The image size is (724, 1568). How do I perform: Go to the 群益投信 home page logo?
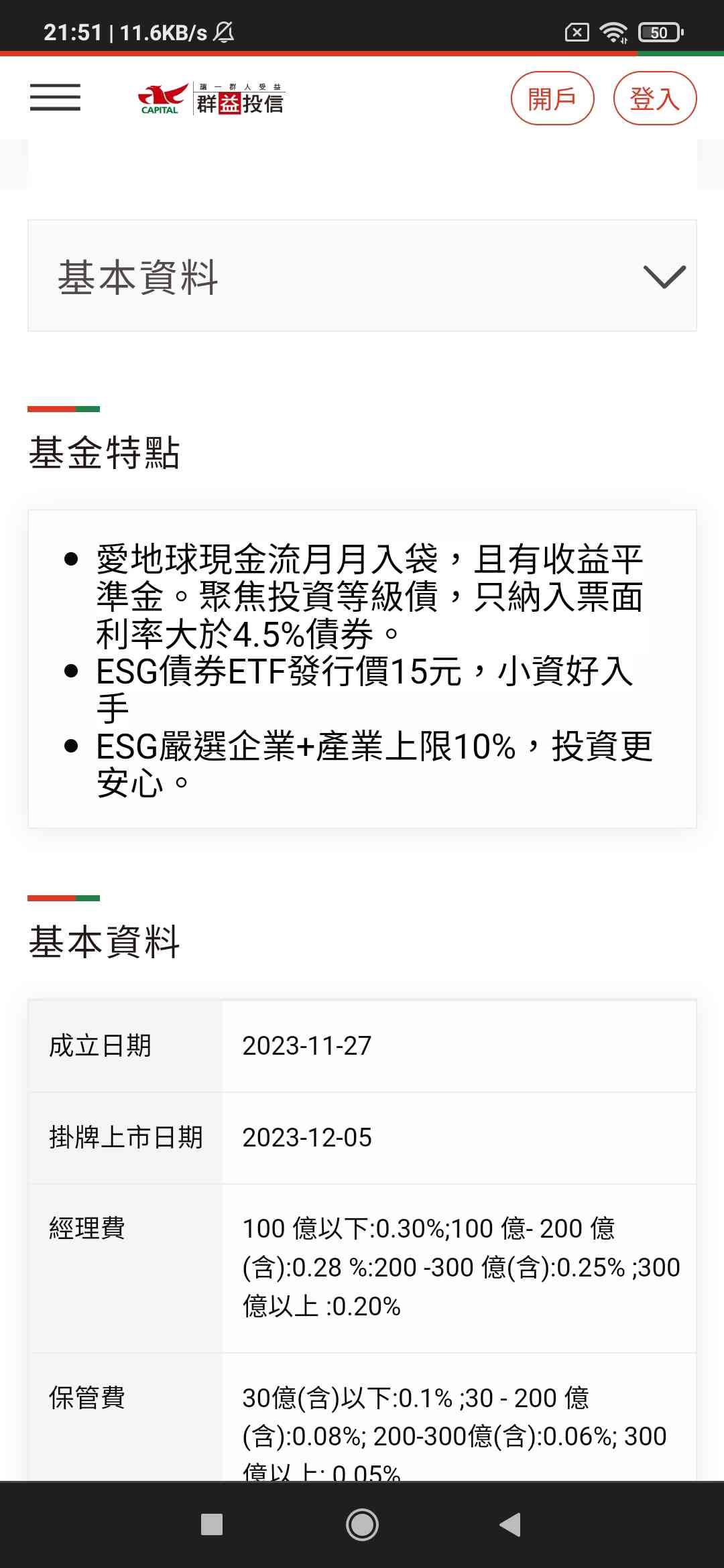[x=211, y=99]
